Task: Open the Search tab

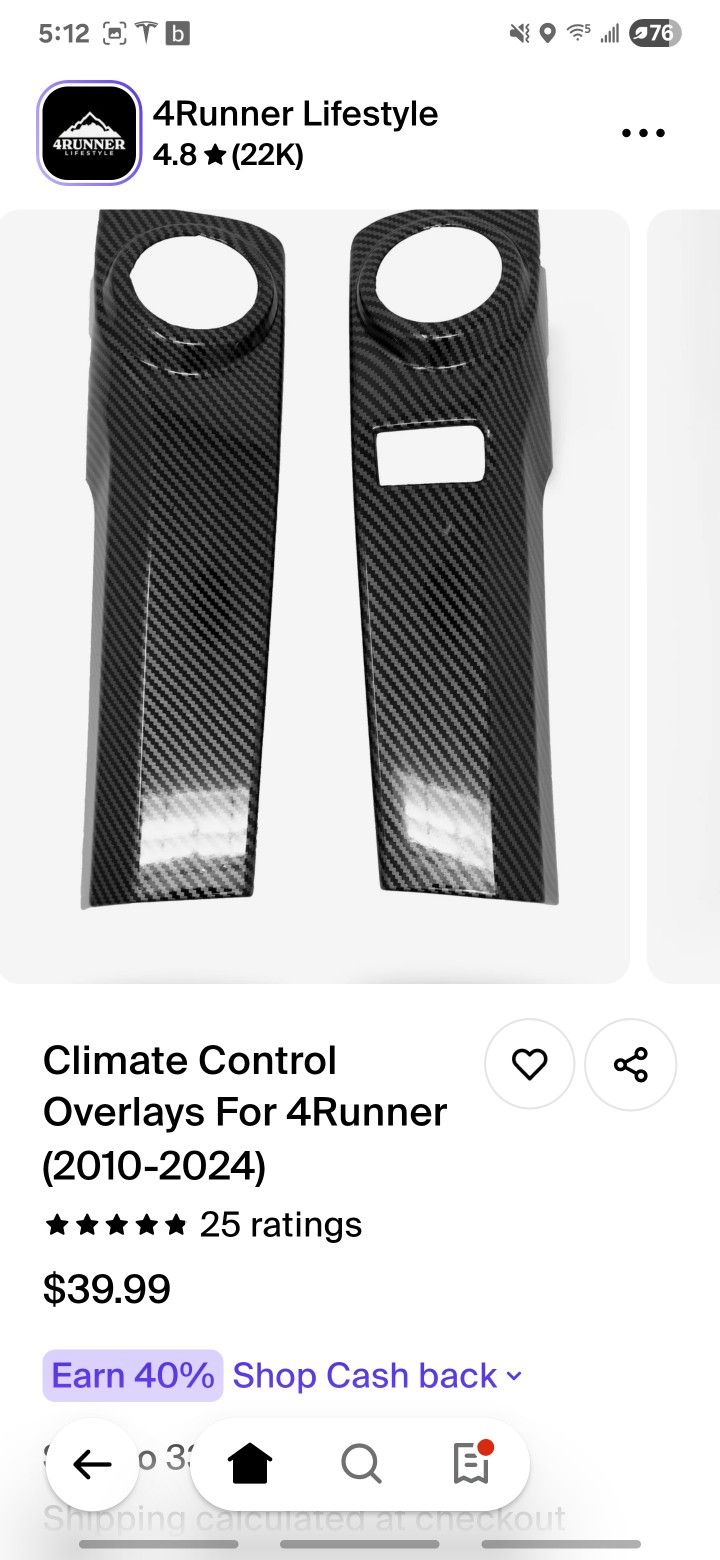Action: 361,1465
